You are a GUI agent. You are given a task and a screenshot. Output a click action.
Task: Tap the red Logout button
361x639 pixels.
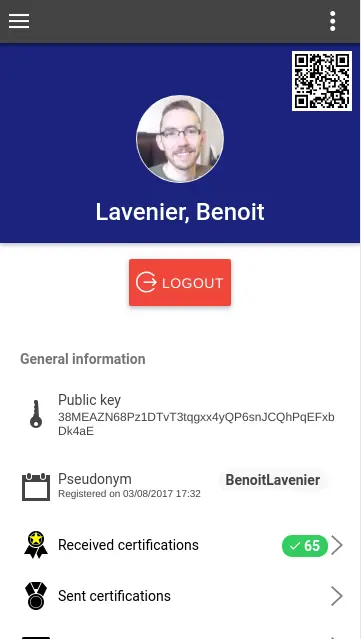pos(180,282)
